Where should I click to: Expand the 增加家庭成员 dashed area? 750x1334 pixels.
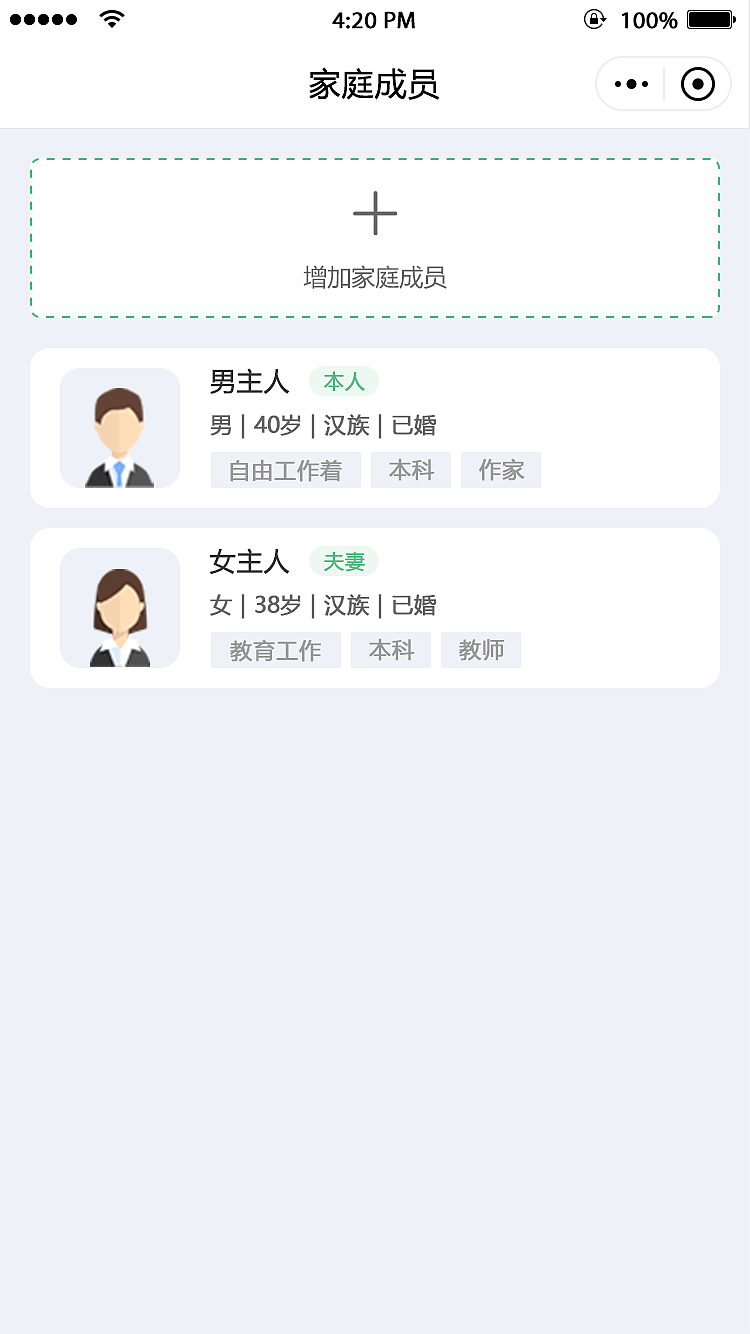click(375, 237)
